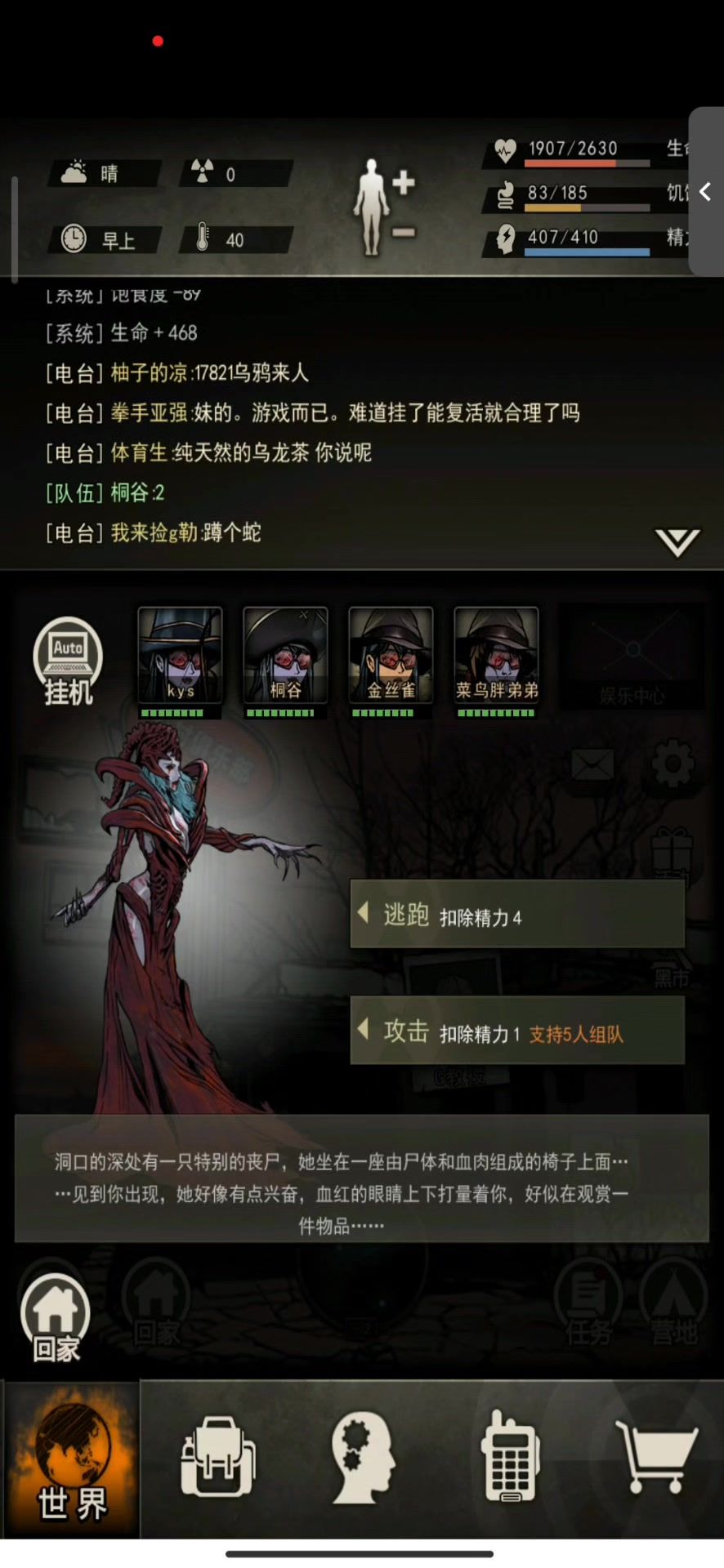724x1568 pixels.
Task: Open the walkie-talkie radio tab
Action: coord(510,1458)
